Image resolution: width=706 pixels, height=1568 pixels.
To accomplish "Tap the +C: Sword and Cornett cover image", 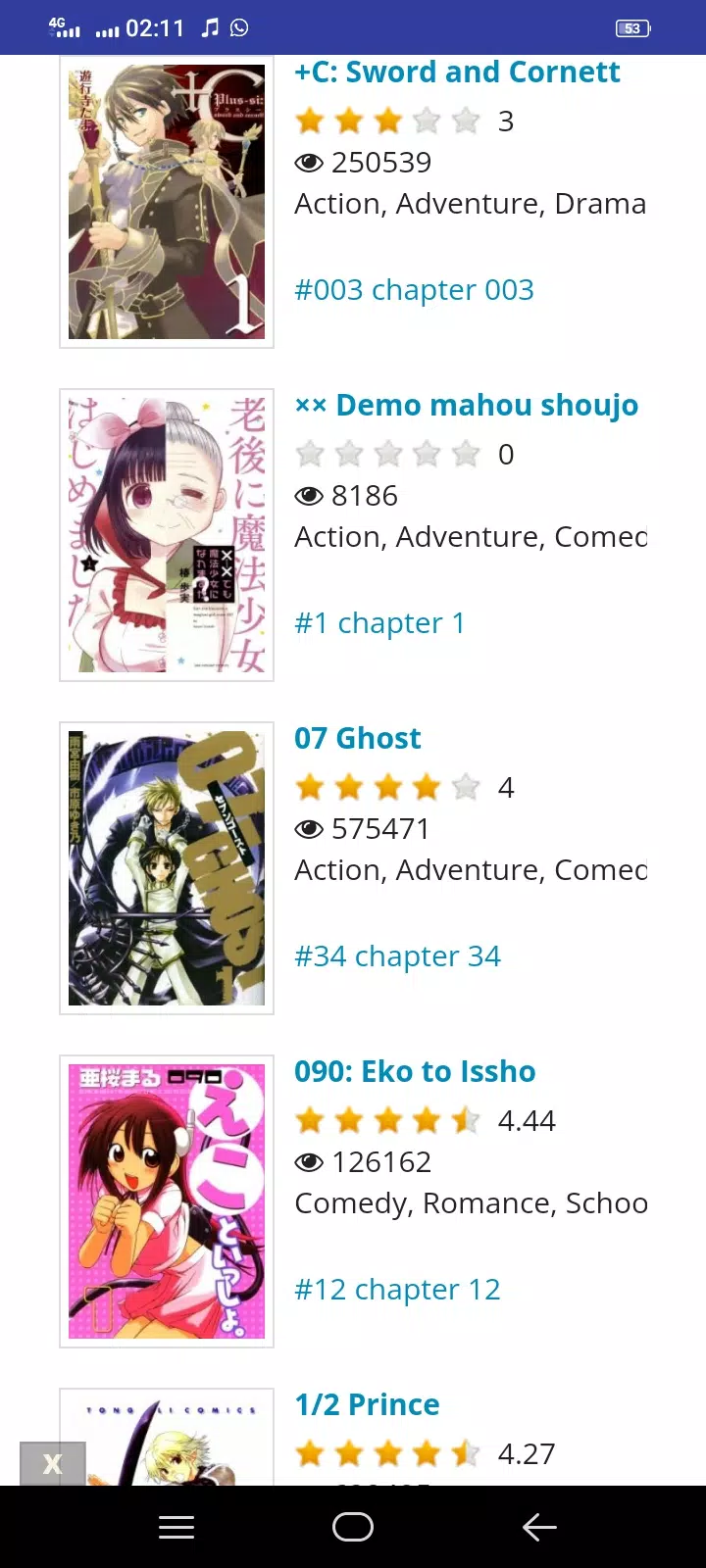I will click(x=167, y=202).
